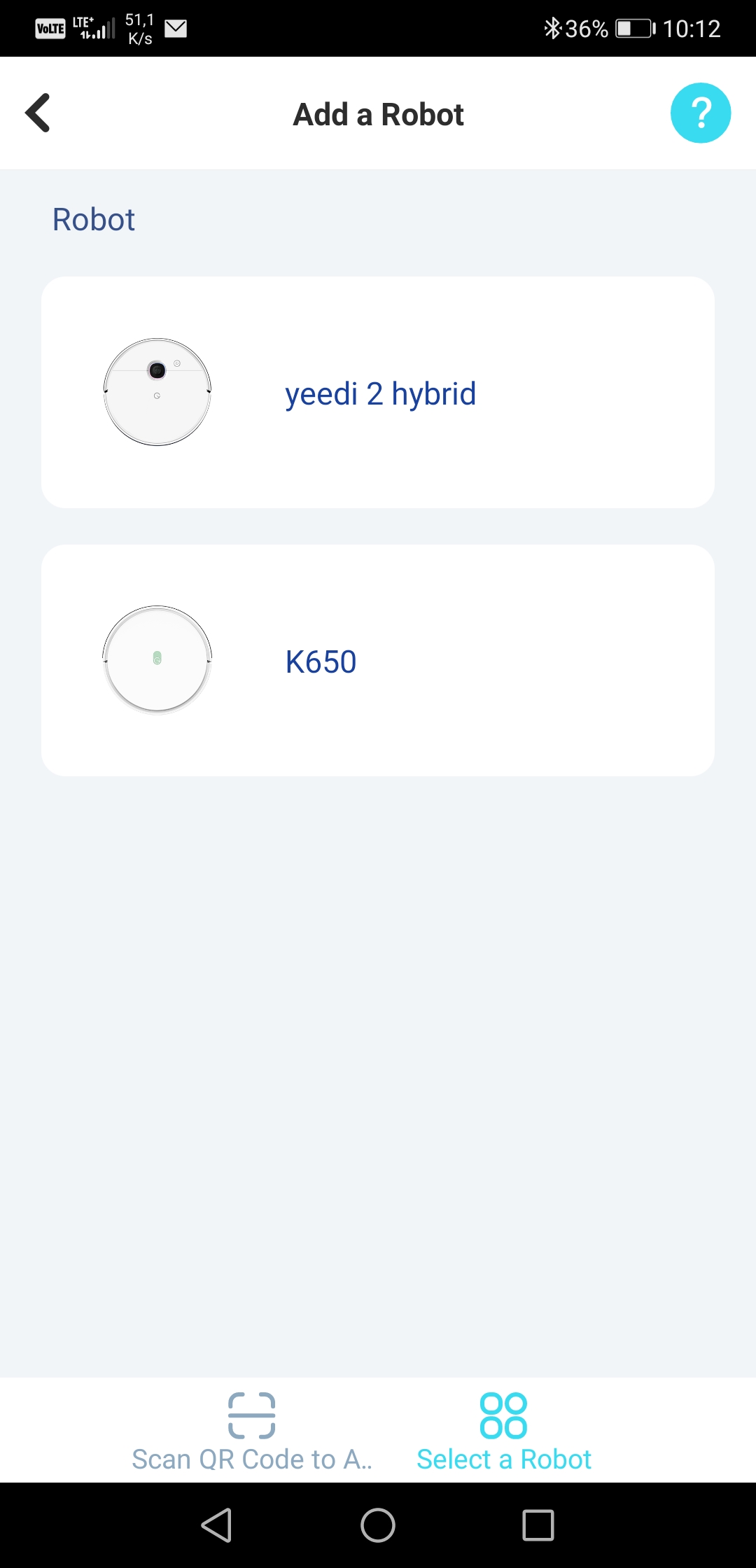Open the system recent apps
The height and width of the screenshot is (1568, 756).
coord(538,1525)
